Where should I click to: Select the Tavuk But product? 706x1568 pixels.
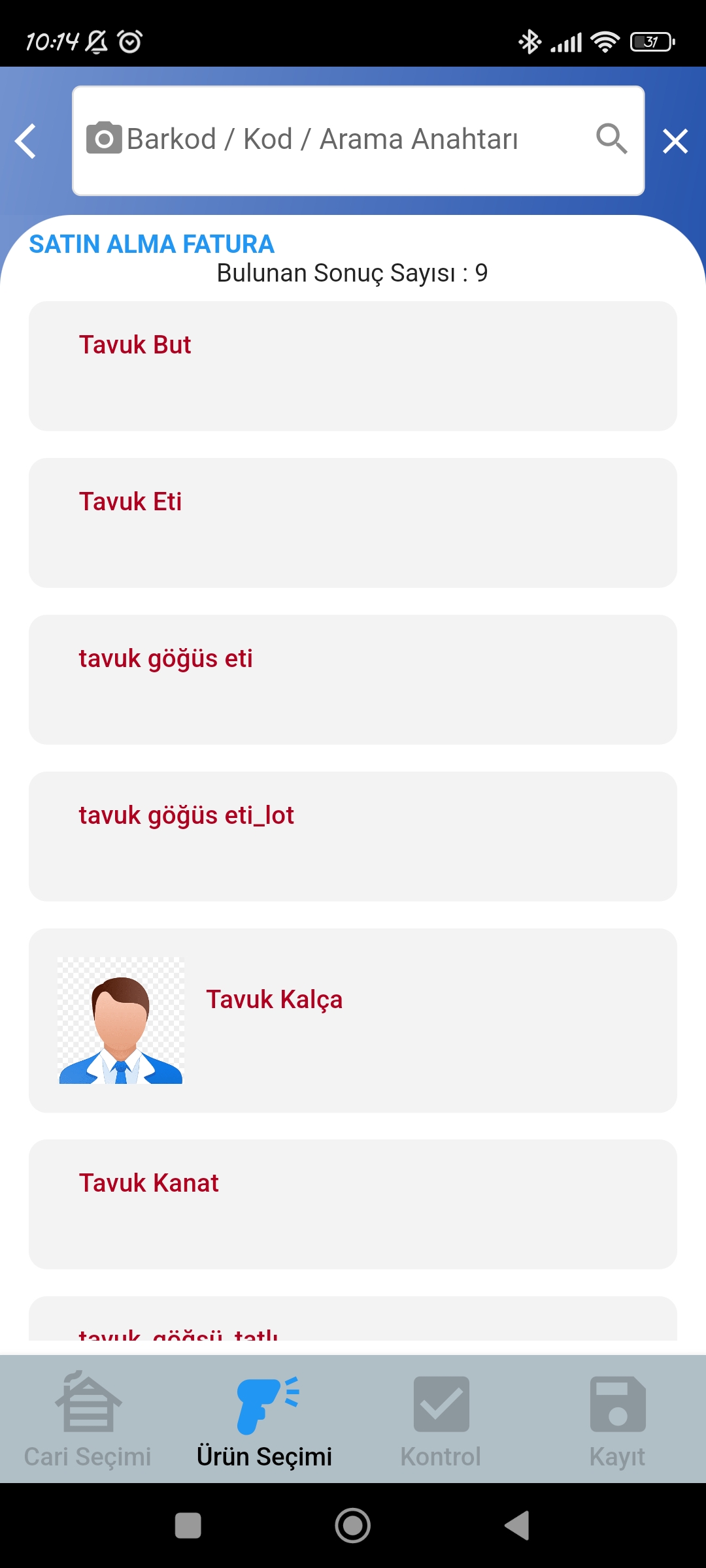click(353, 366)
